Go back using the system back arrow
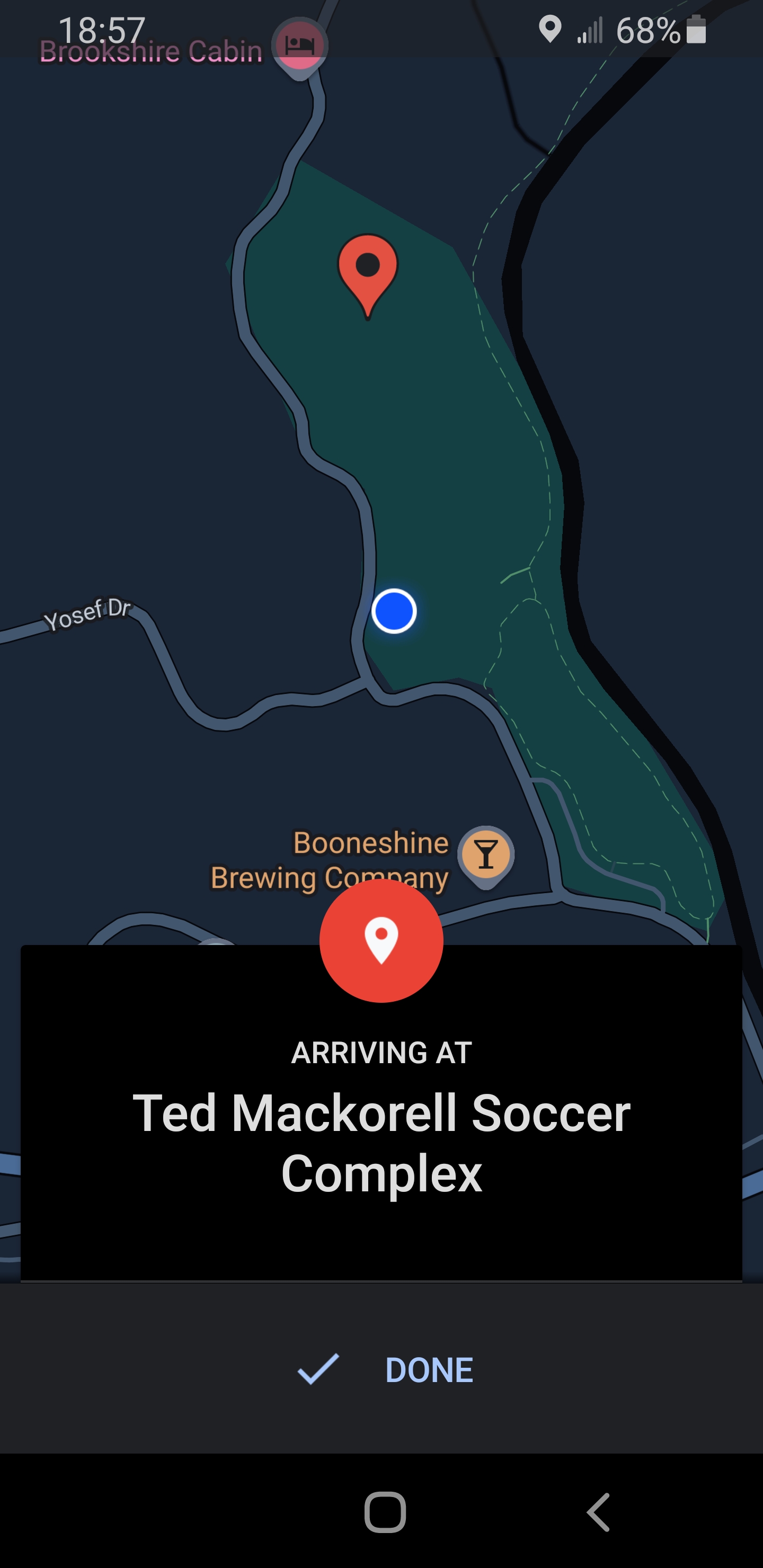Image resolution: width=763 pixels, height=1568 pixels. (x=598, y=1512)
